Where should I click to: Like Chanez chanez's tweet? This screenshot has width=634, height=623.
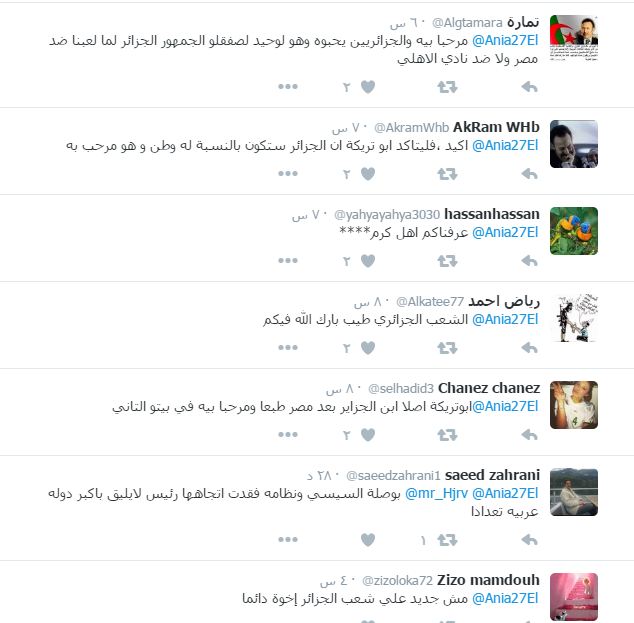click(367, 435)
